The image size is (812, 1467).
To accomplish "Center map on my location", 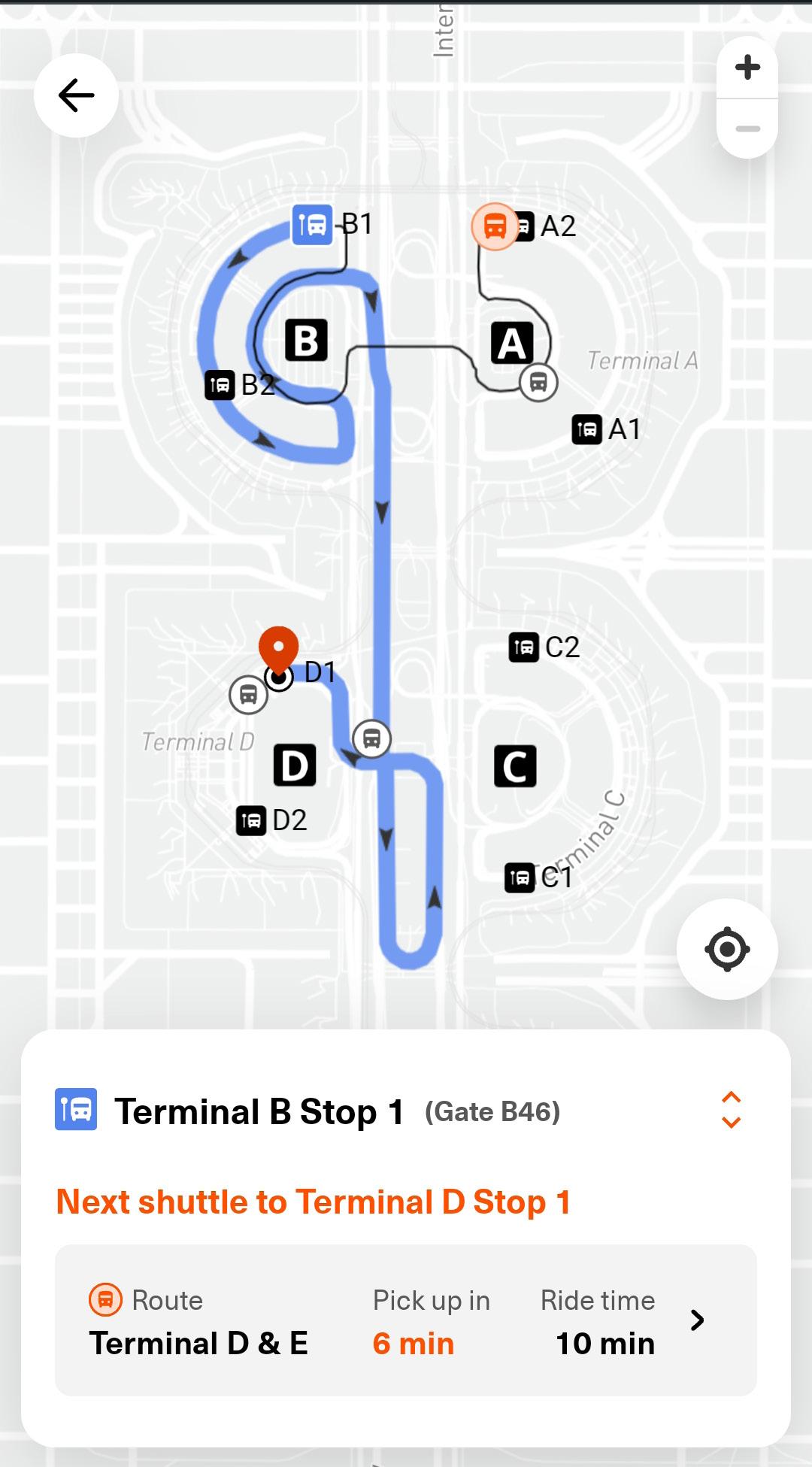I will pos(726,949).
